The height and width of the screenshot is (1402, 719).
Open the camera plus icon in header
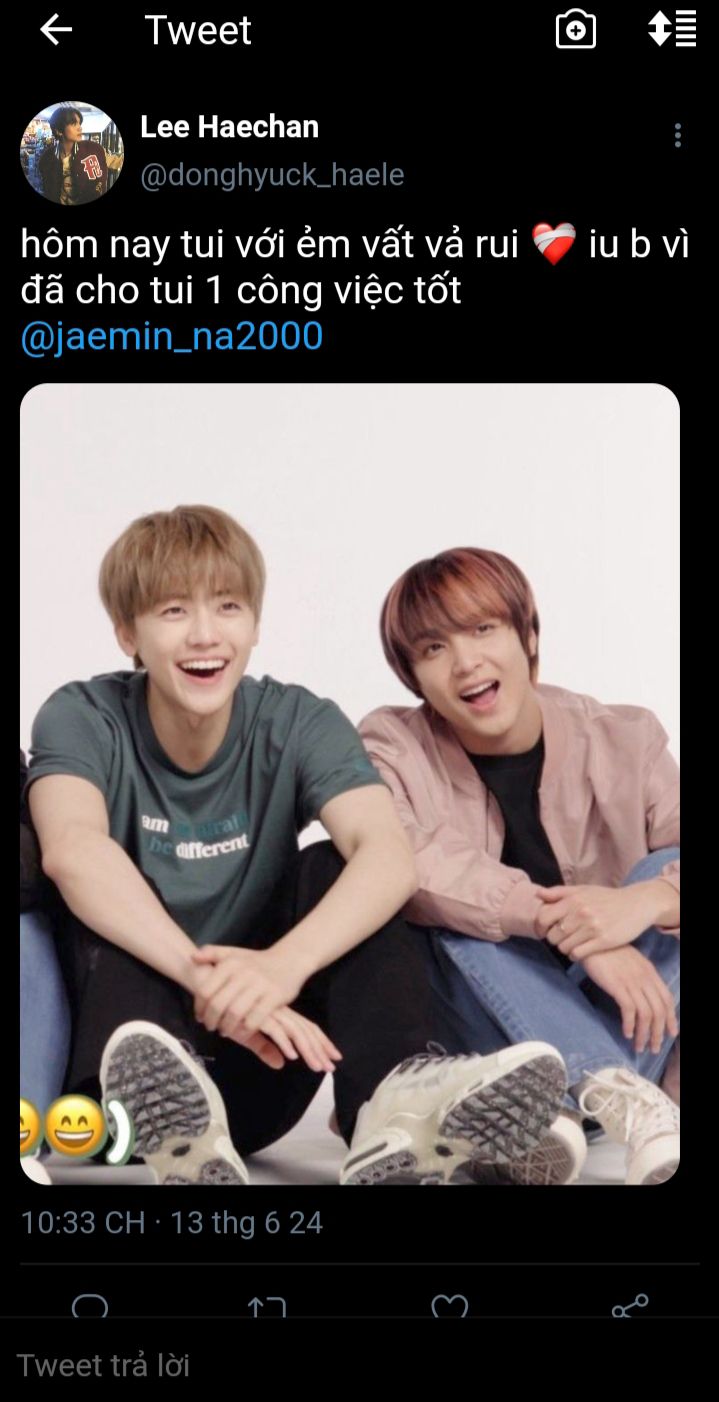pos(576,29)
